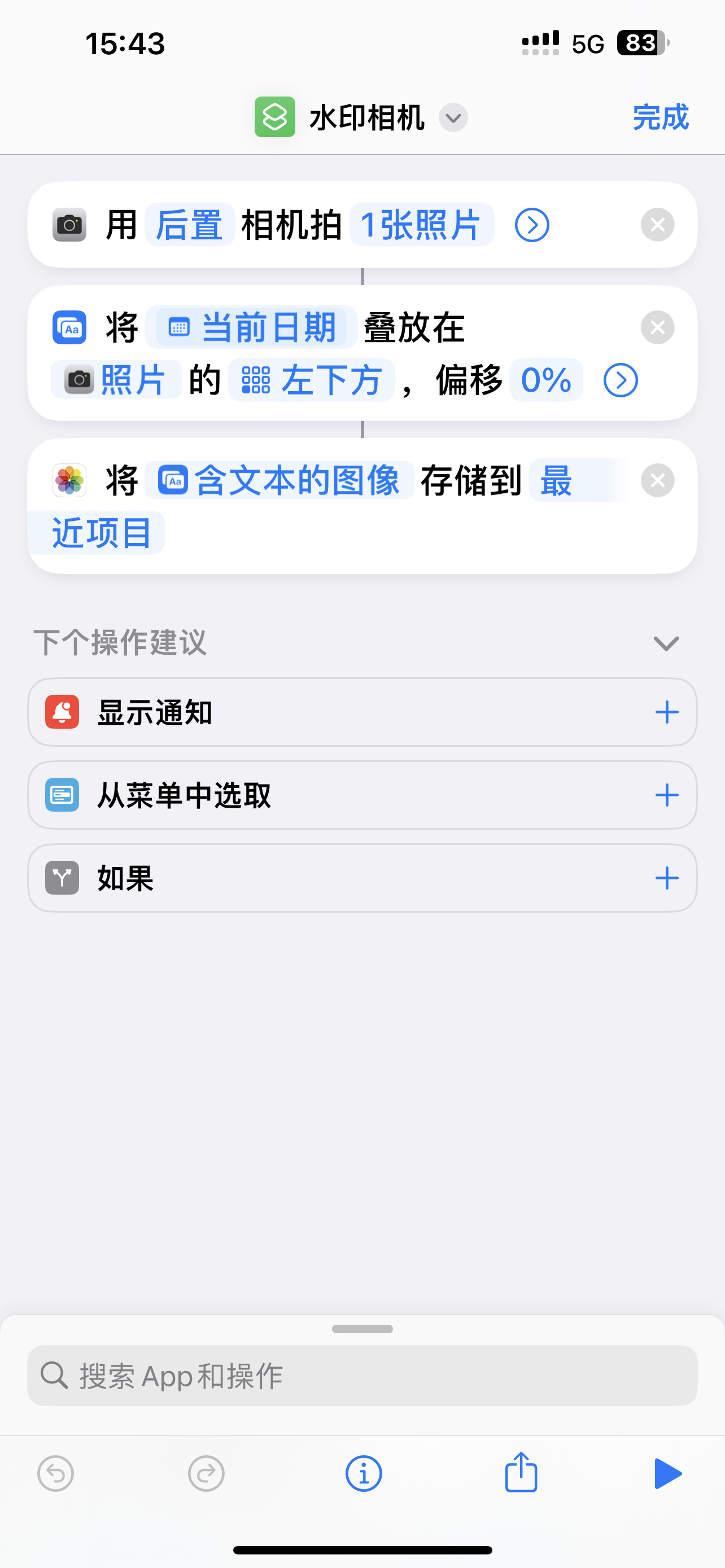Tap 完成 to finish editing
The height and width of the screenshot is (1568, 725).
[661, 117]
